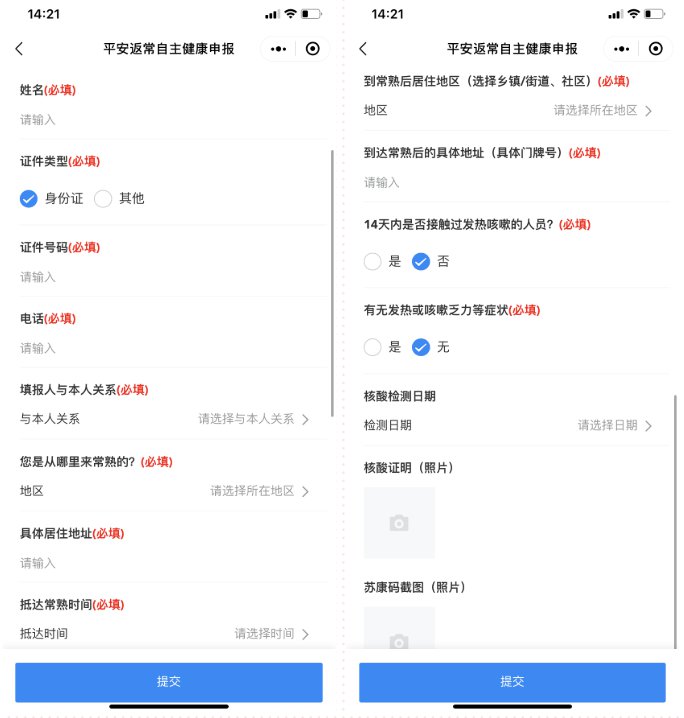Focus the 证件号码 input field

170,277
